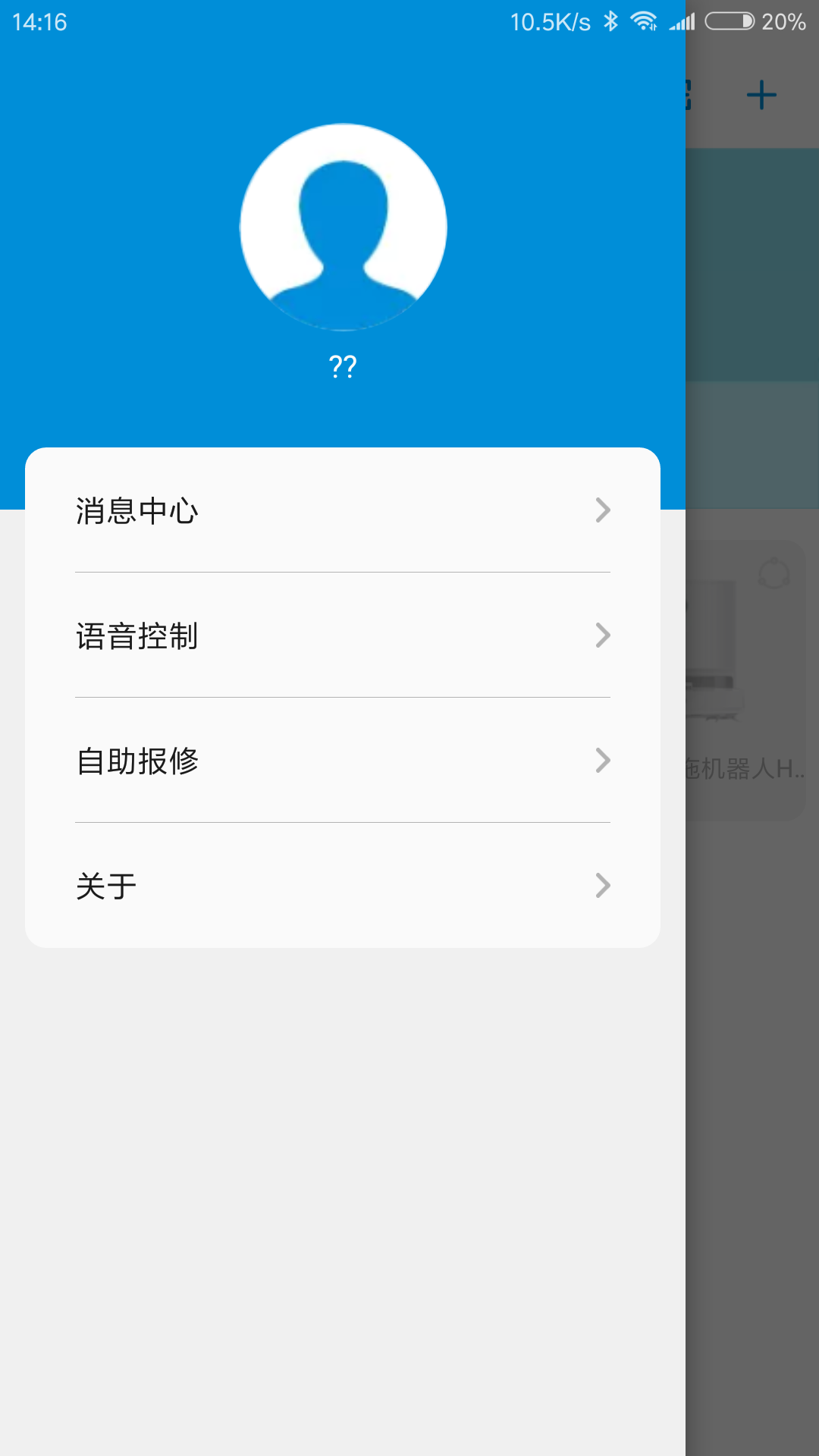Image resolution: width=819 pixels, height=1456 pixels.
Task: Open 语音控制 voice control settings
Action: [x=343, y=635]
